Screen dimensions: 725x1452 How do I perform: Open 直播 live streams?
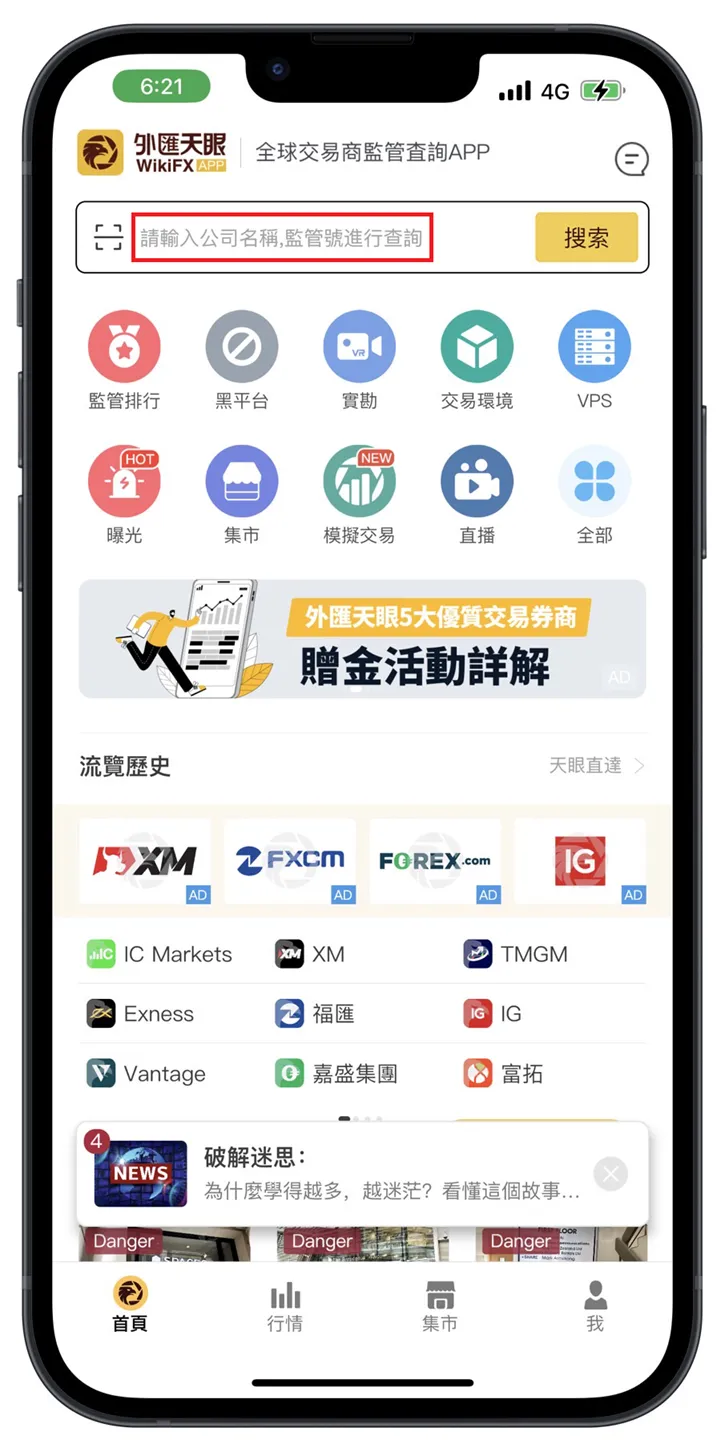point(477,495)
